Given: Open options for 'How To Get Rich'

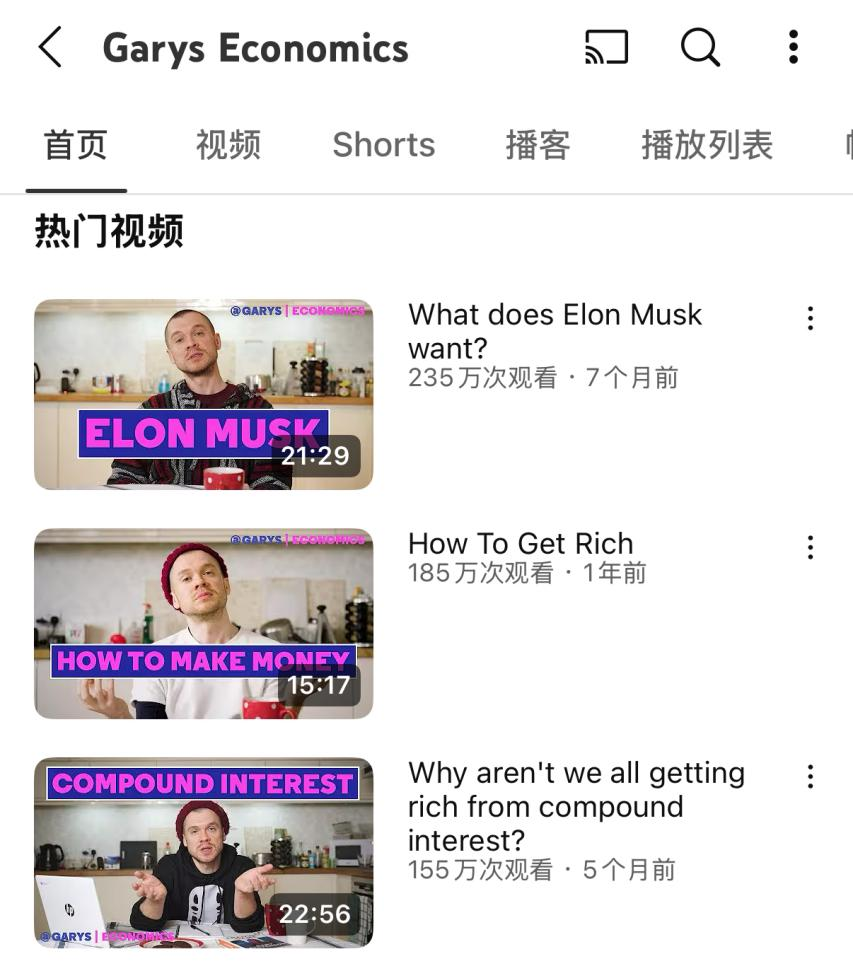Looking at the screenshot, I should pyautogui.click(x=810, y=547).
